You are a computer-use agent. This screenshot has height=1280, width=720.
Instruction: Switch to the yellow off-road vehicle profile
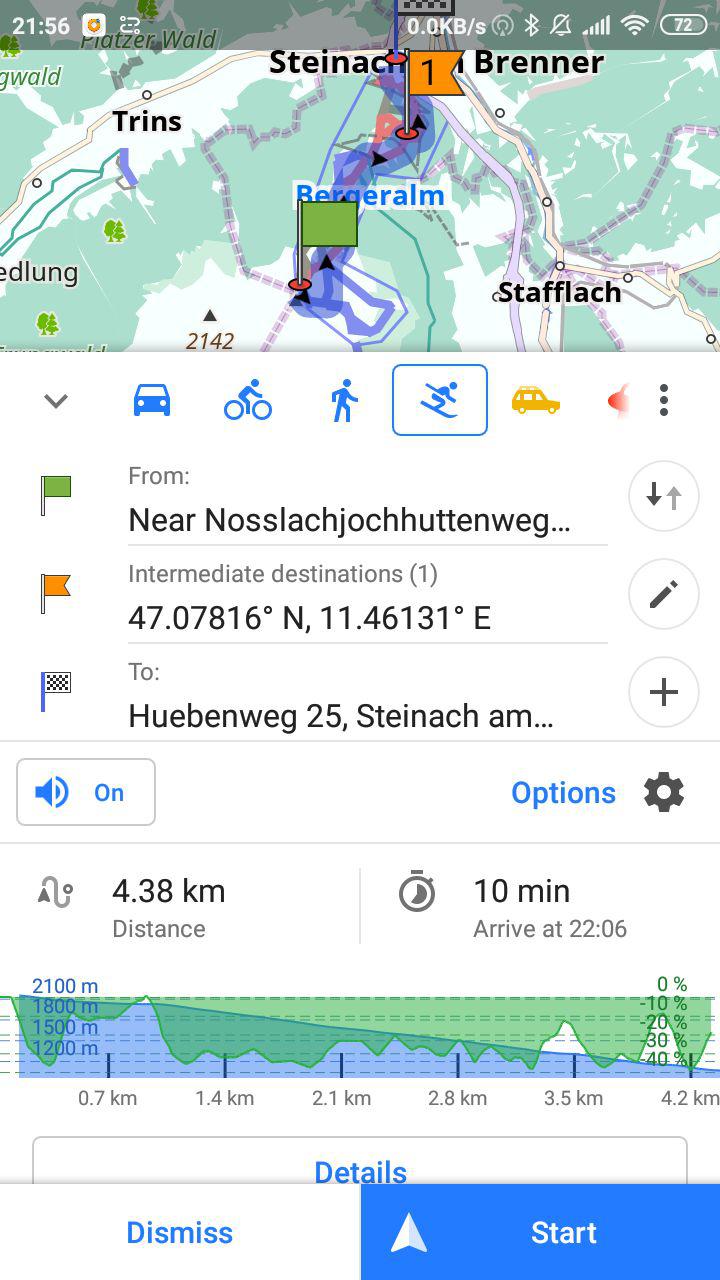tap(535, 401)
